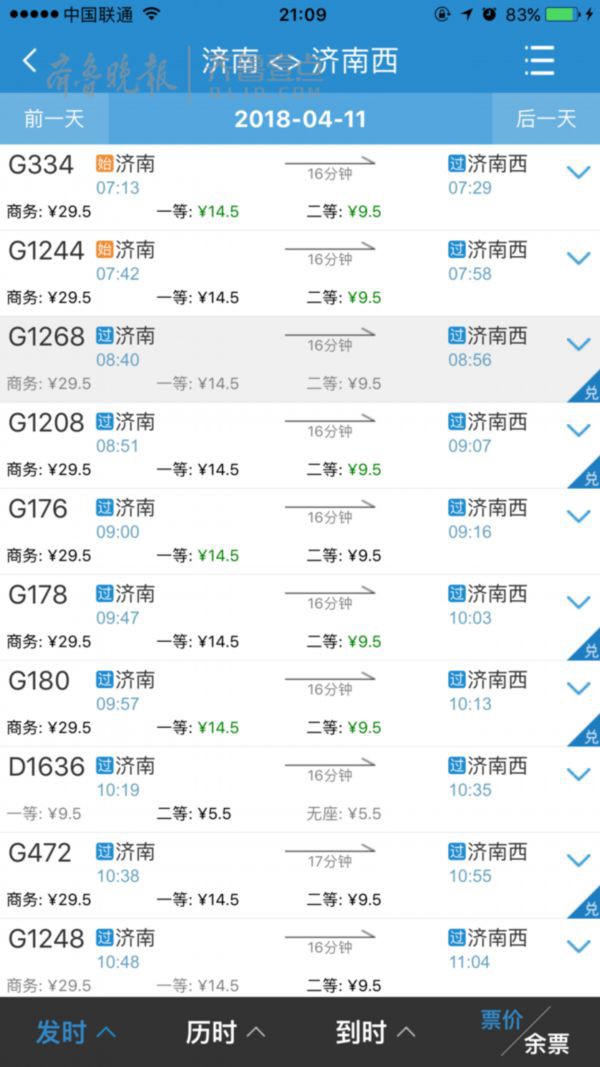Viewport: 600px width, 1067px height.
Task: Select train G1268 at 08:40
Action: [x=300, y=359]
